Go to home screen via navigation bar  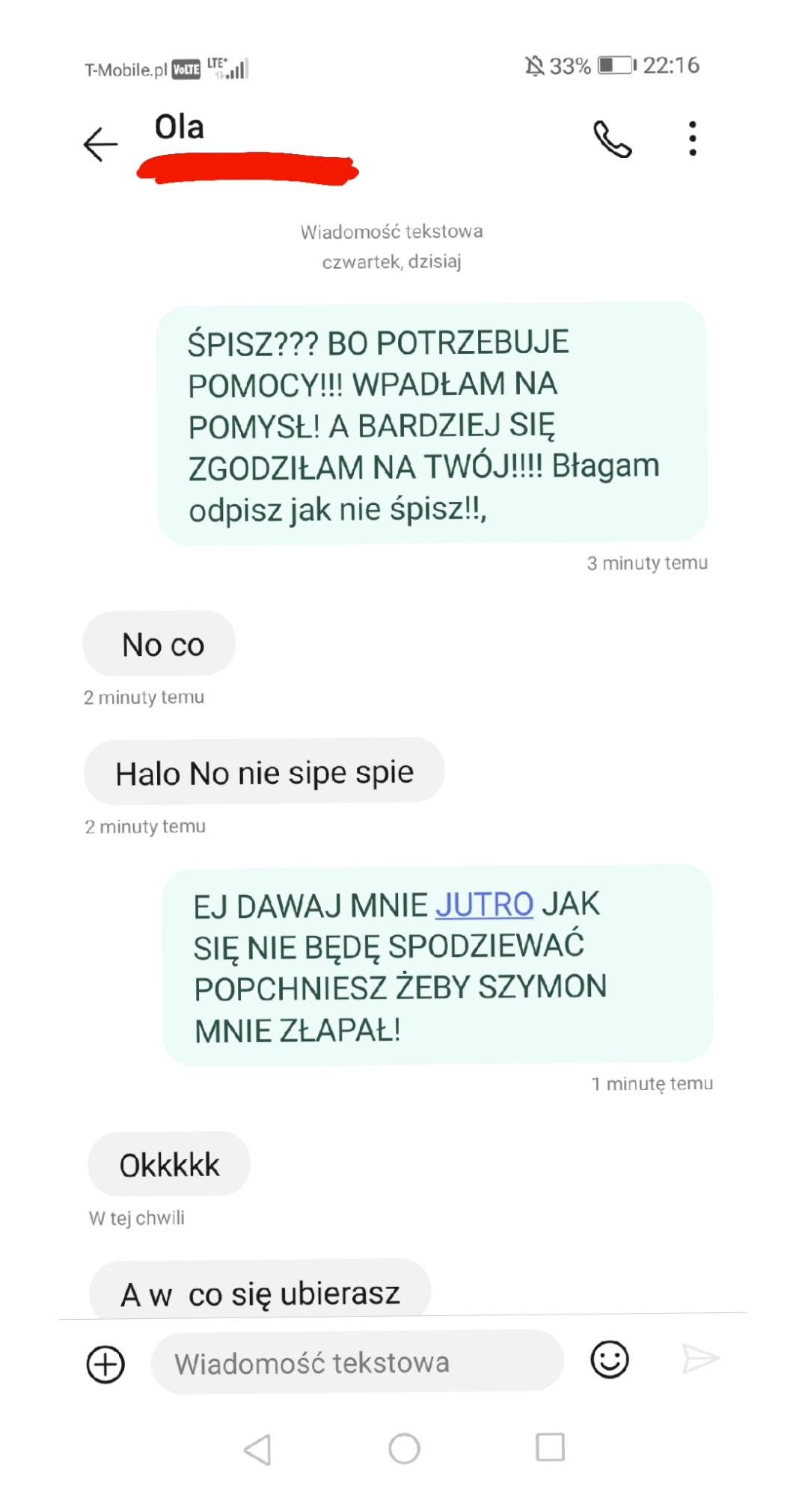click(x=404, y=1448)
